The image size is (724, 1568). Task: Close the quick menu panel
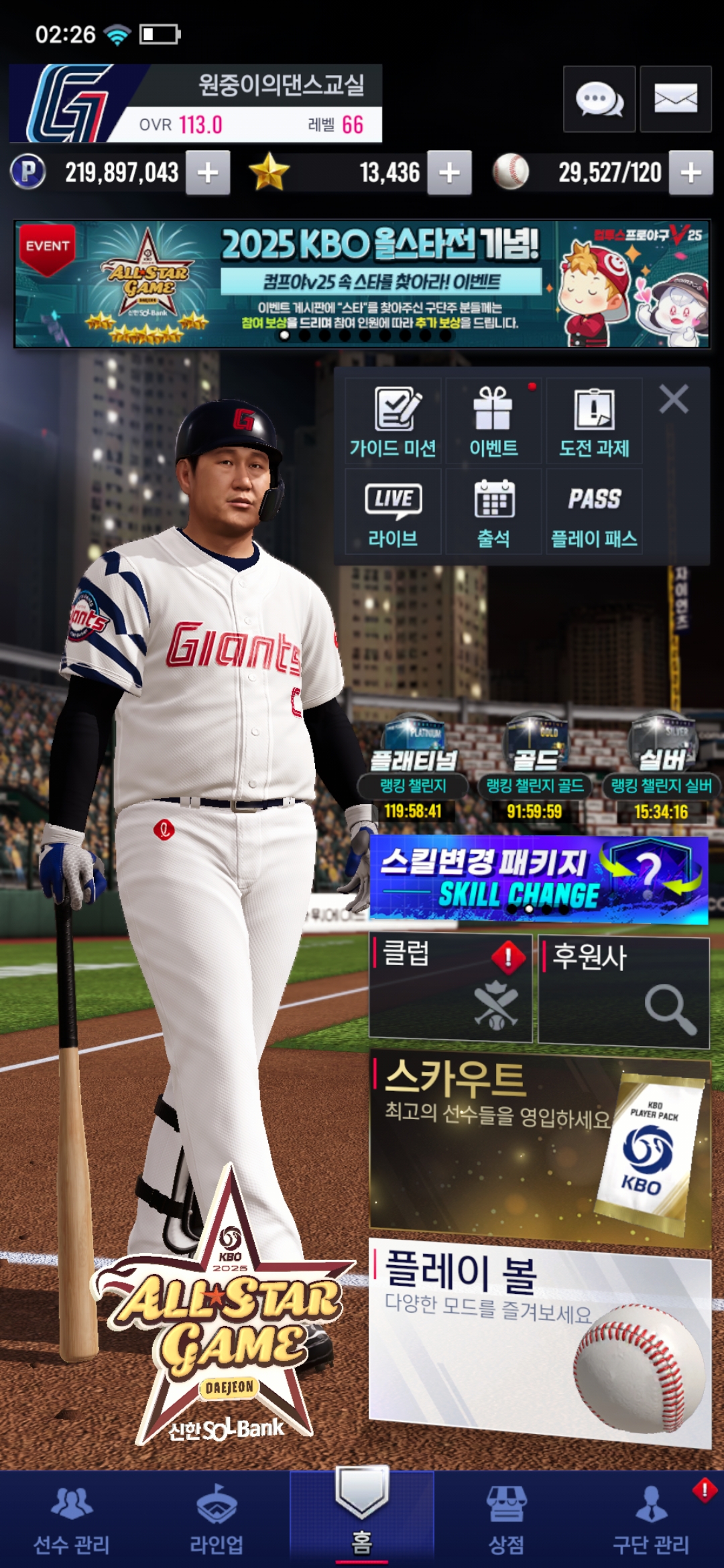(673, 399)
